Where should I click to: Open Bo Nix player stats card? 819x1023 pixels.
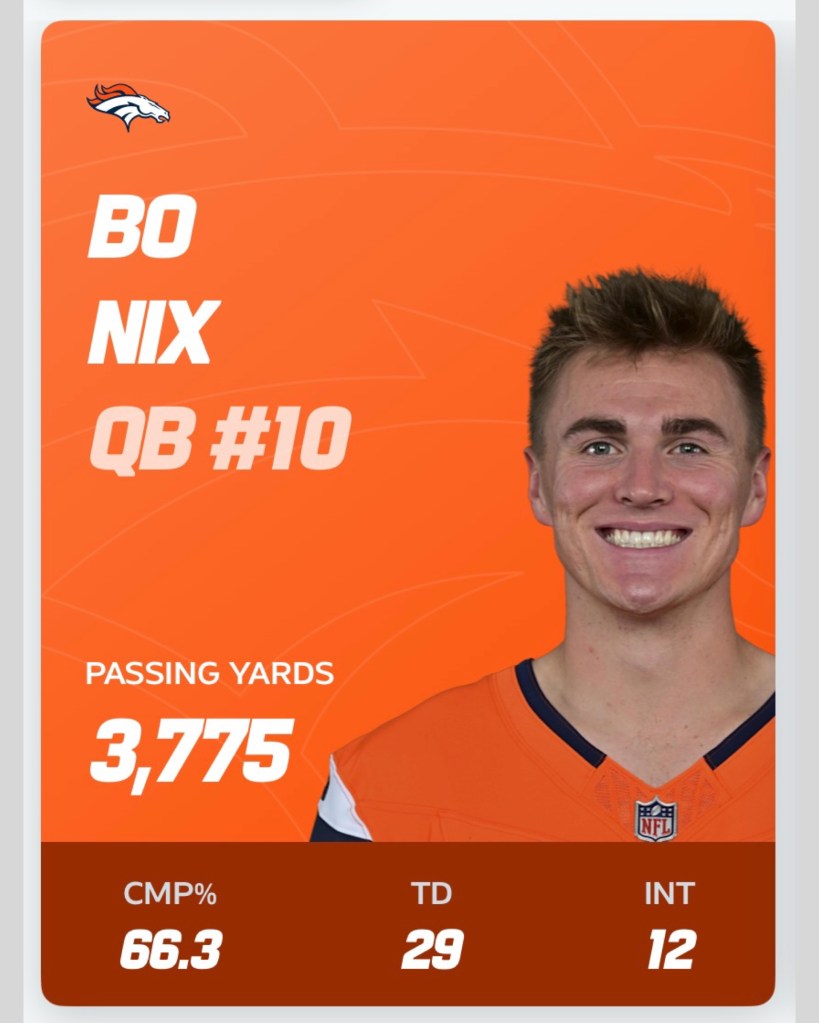click(x=407, y=512)
